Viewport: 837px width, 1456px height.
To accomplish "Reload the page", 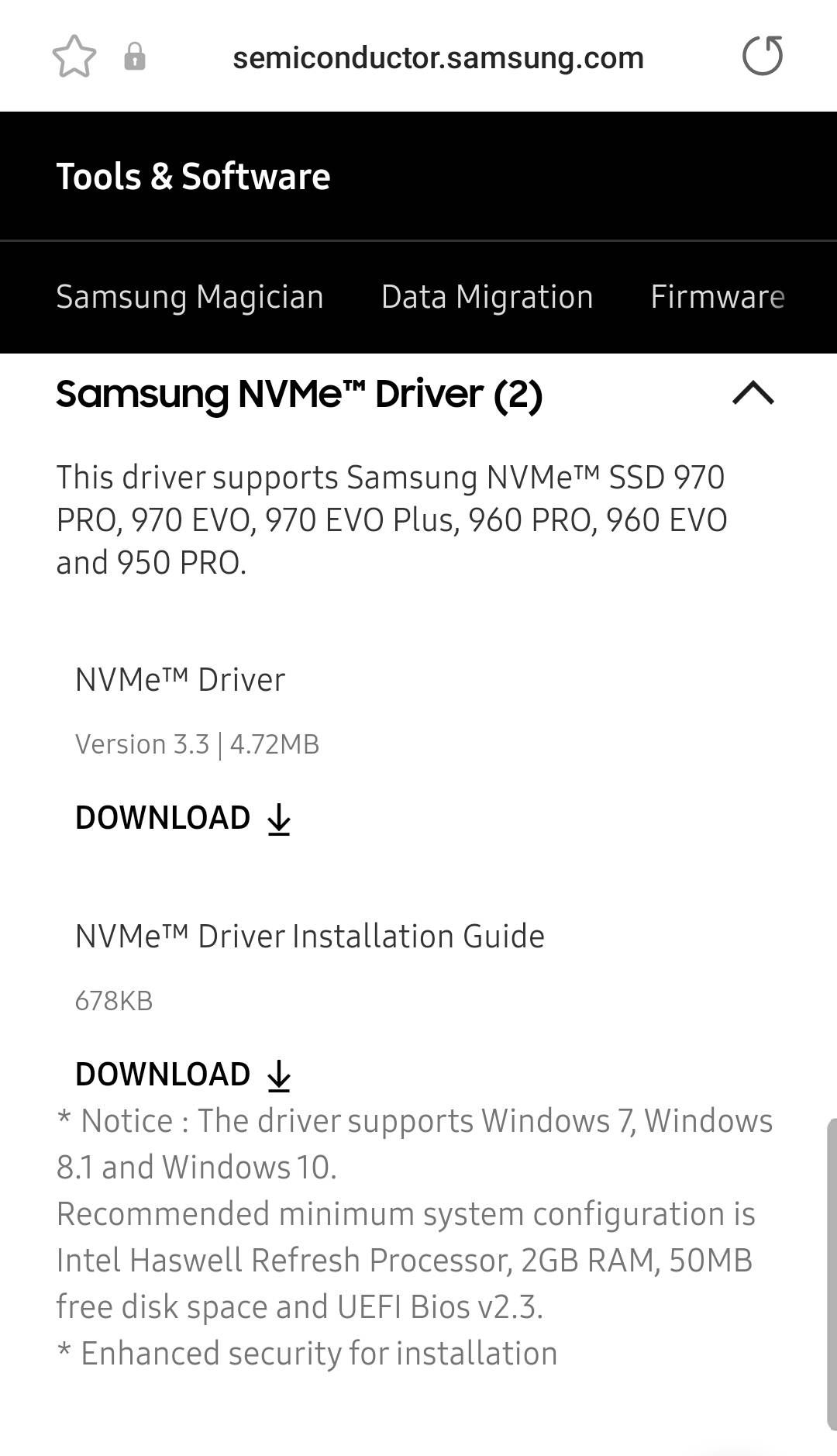I will point(763,57).
